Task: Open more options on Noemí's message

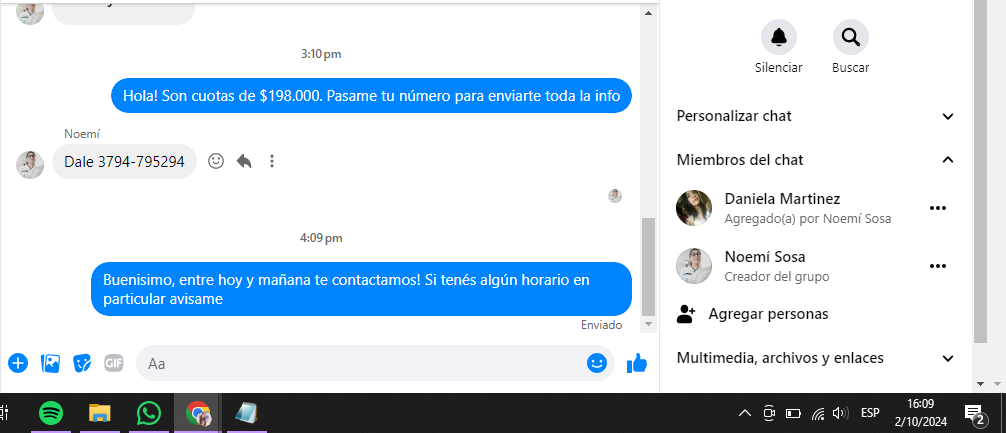Action: click(272, 161)
